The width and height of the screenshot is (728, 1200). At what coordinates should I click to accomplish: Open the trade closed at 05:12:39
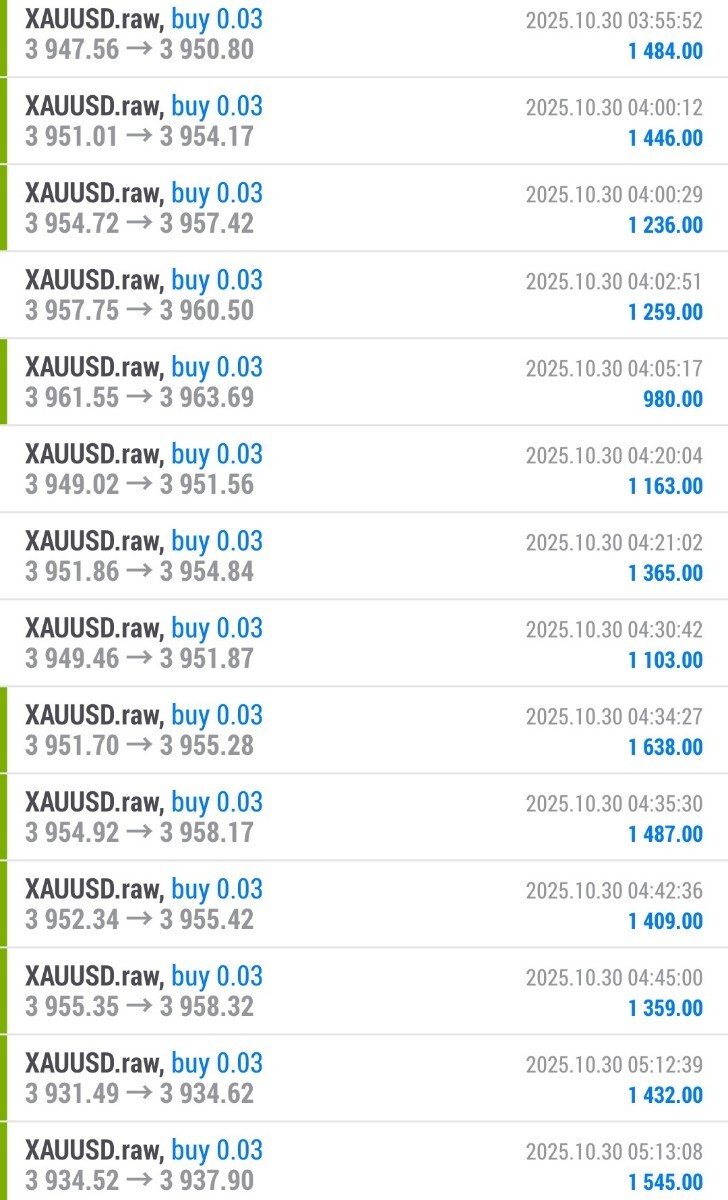pos(364,1078)
